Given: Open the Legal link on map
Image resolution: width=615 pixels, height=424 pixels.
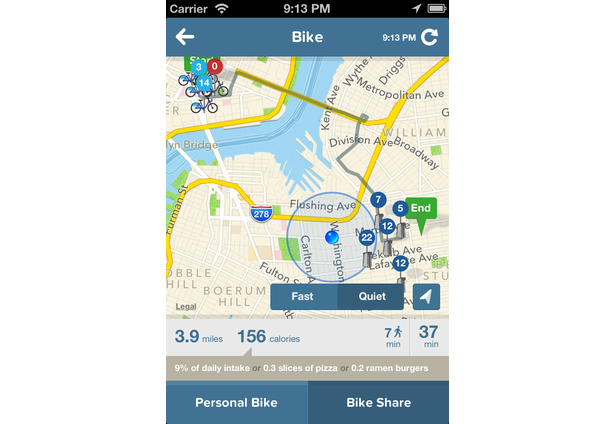Looking at the screenshot, I should 186,306.
